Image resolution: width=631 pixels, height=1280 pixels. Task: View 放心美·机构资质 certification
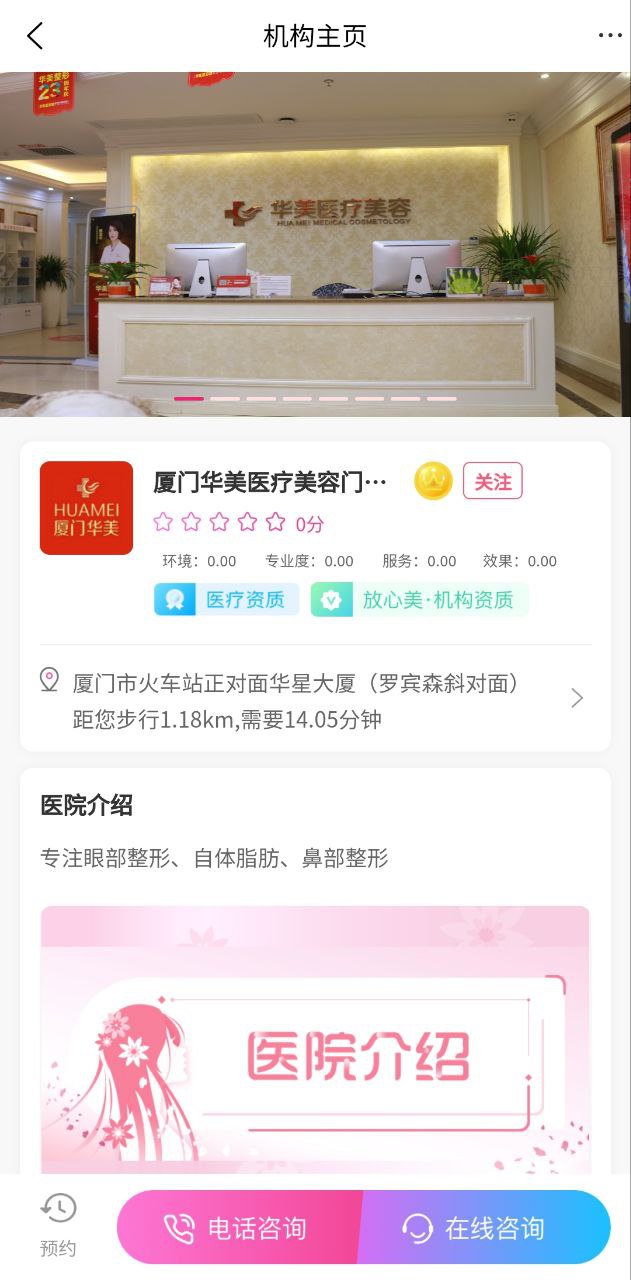tap(419, 600)
